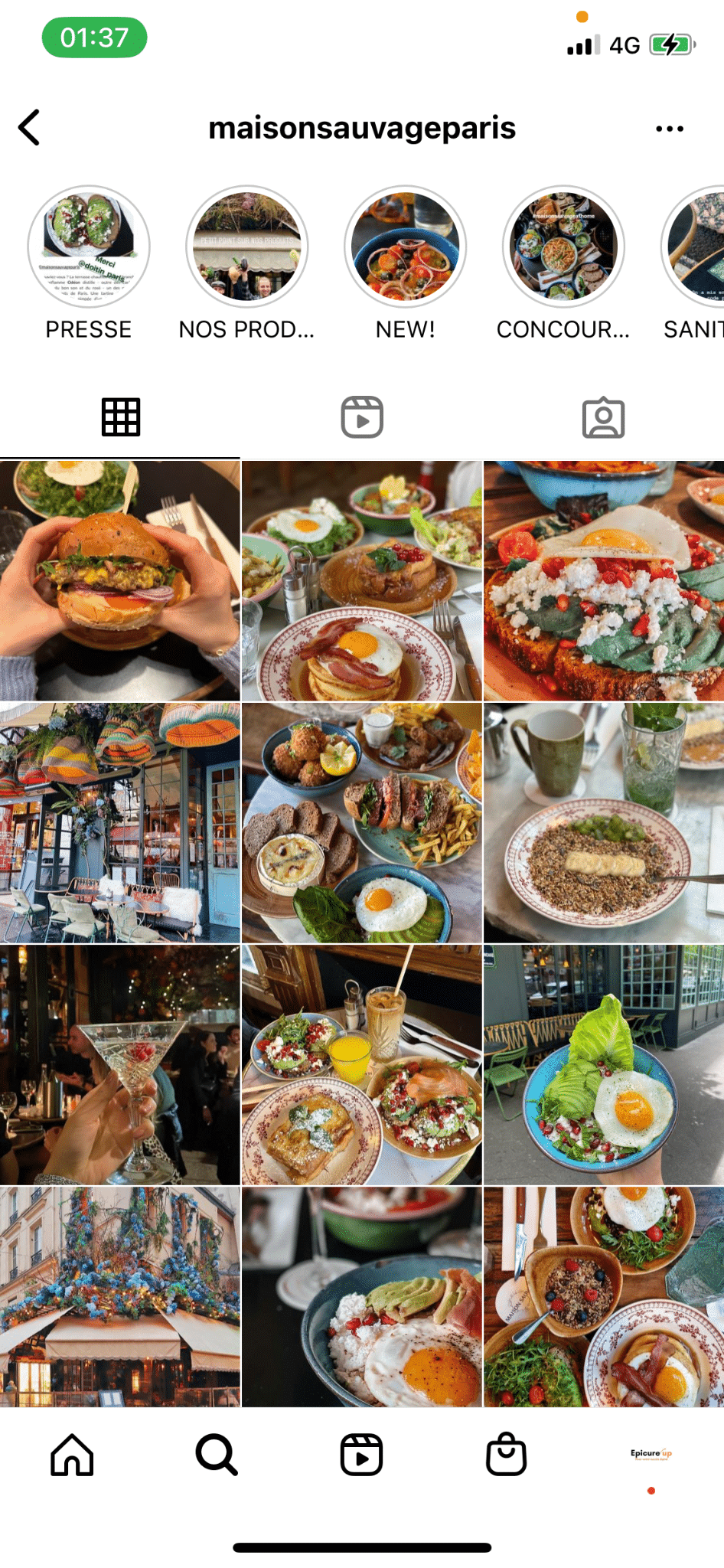Switch to the Reels tab
The width and height of the screenshot is (724, 1568).
(362, 417)
